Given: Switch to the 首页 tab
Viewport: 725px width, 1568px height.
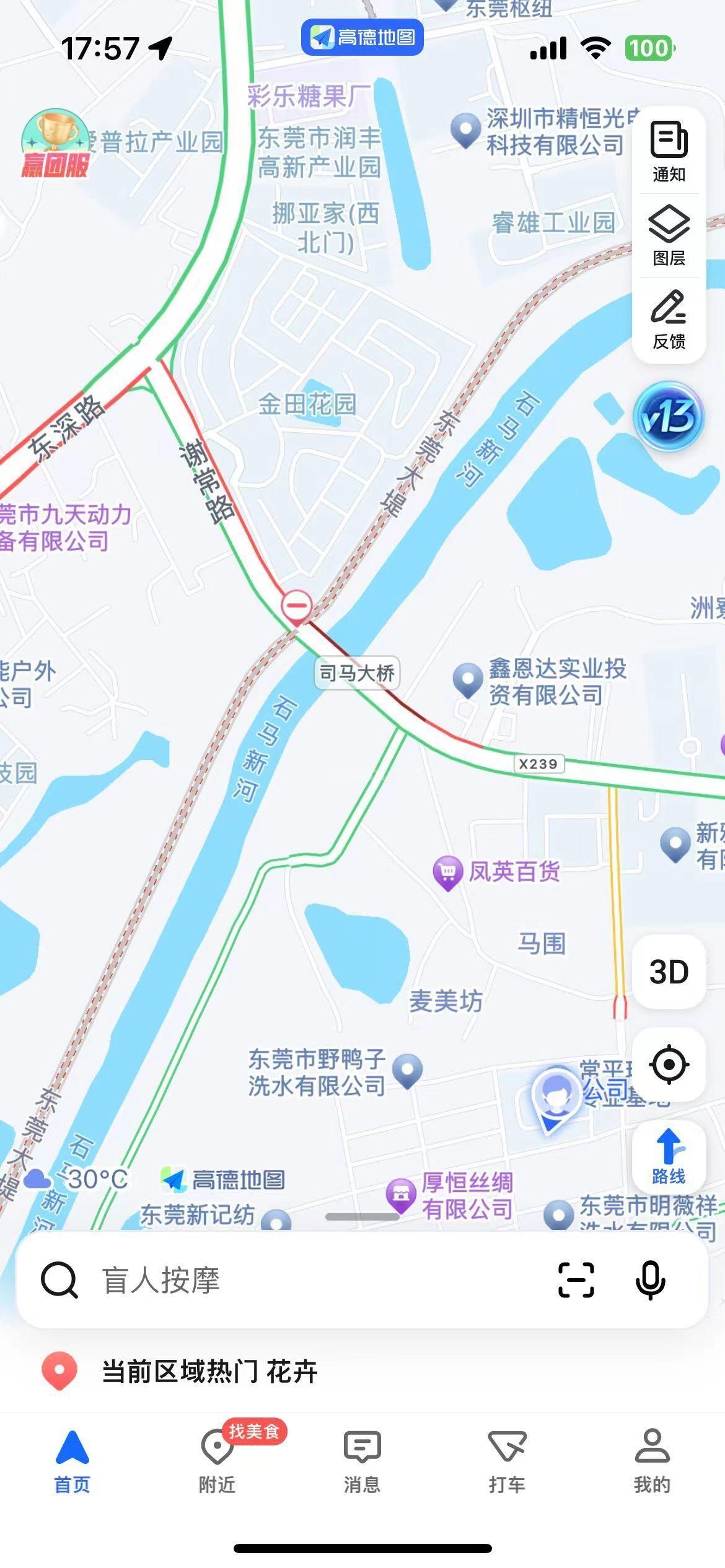Looking at the screenshot, I should tap(72, 1461).
